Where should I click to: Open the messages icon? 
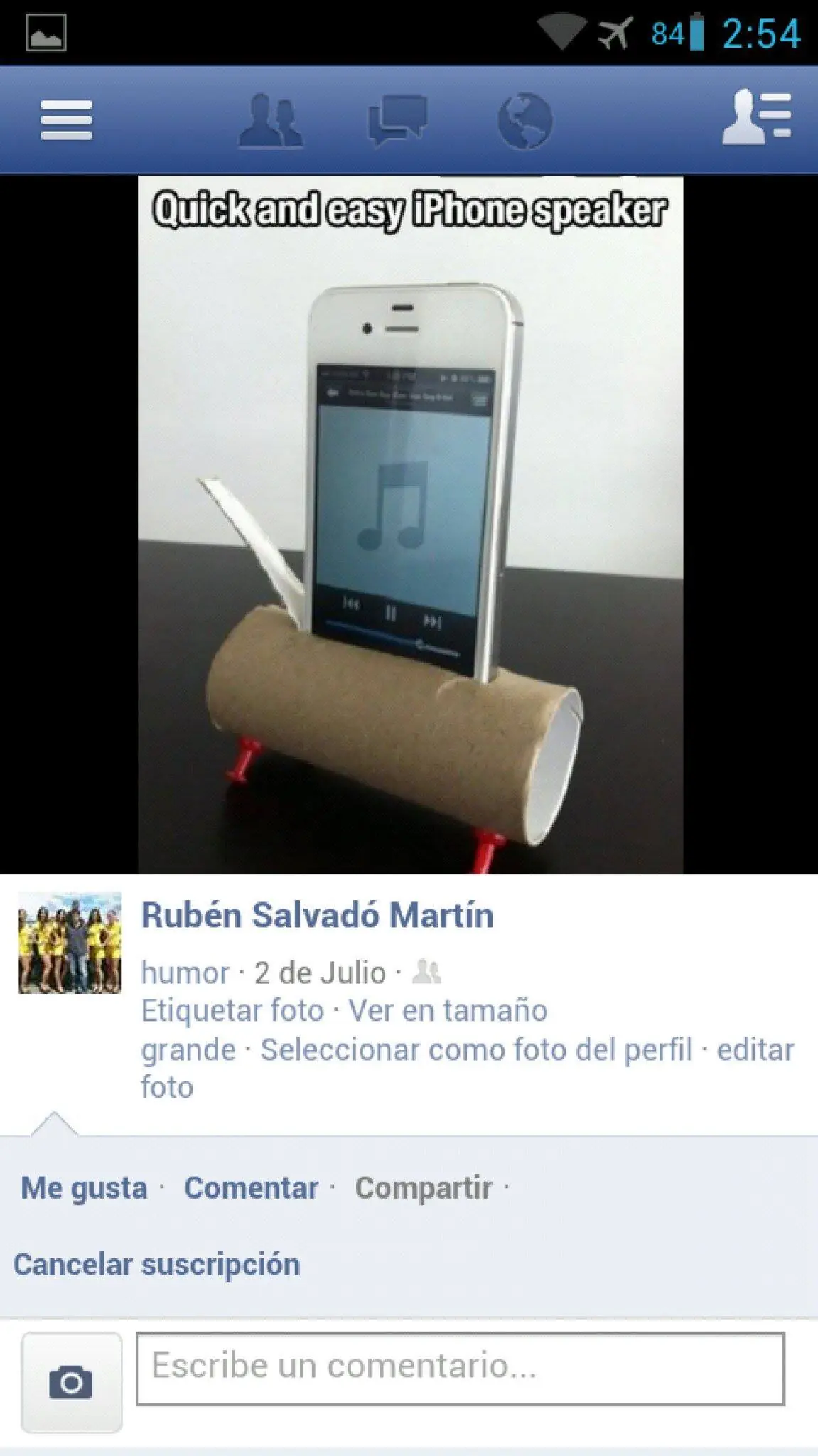tap(397, 120)
